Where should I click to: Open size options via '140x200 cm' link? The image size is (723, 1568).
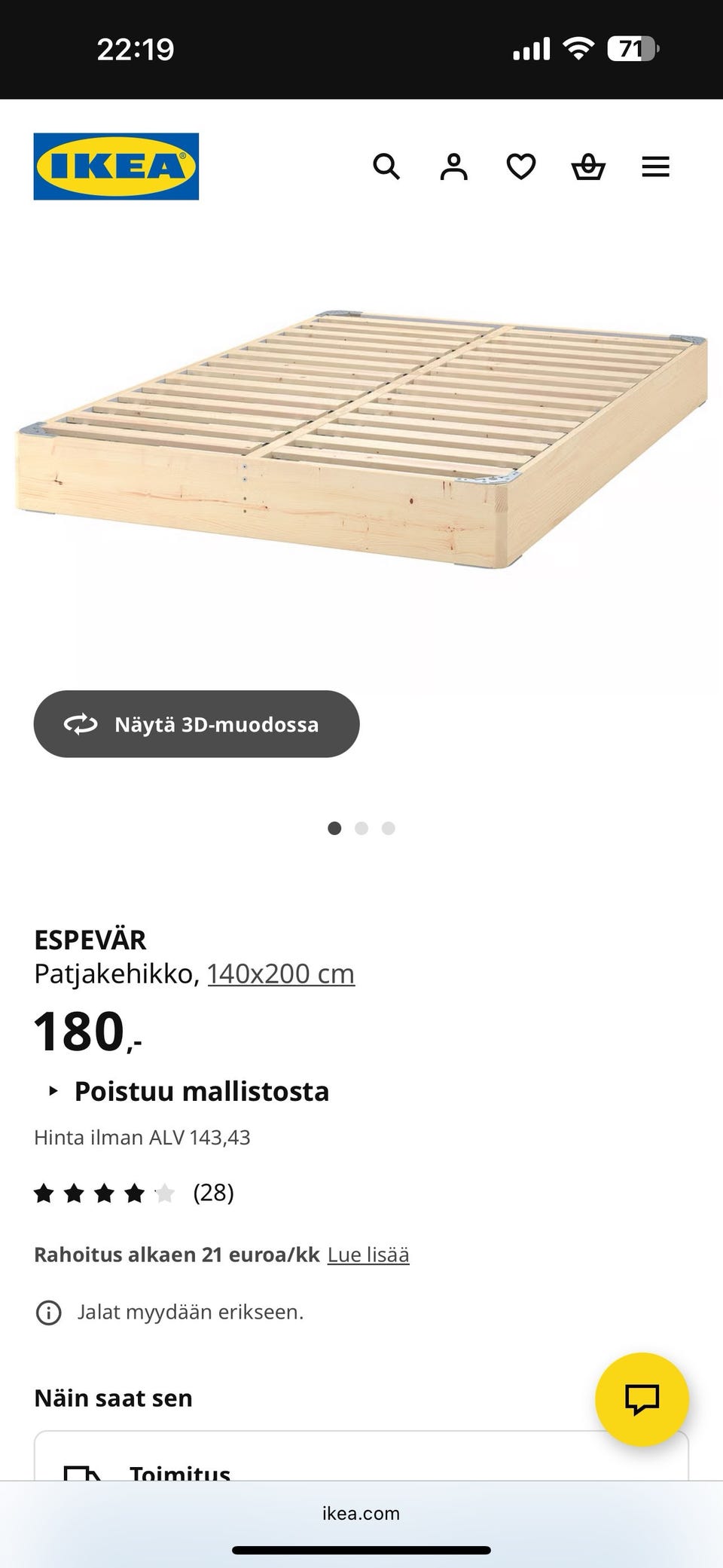coord(281,973)
